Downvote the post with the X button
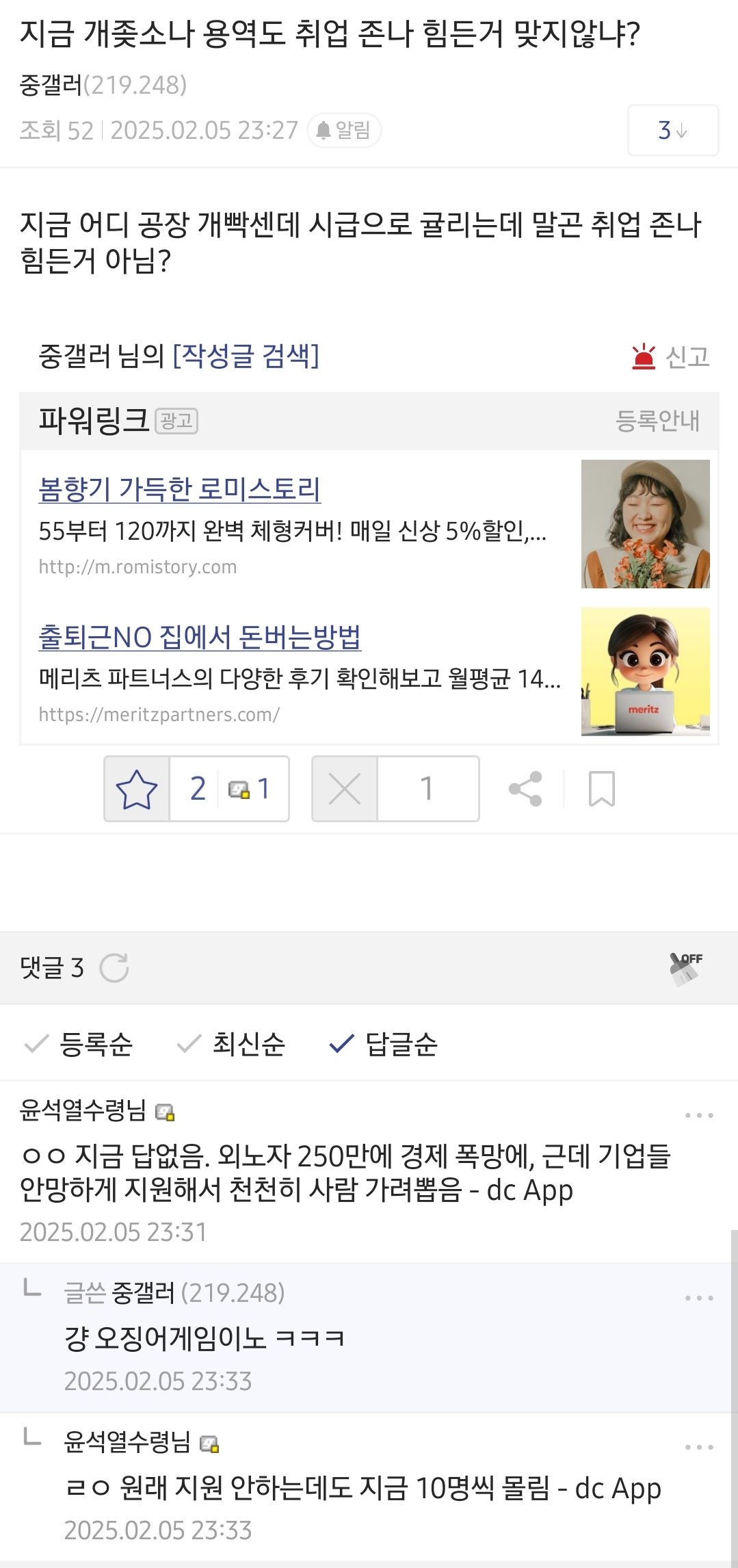This screenshot has width=738, height=1568. pos(345,789)
